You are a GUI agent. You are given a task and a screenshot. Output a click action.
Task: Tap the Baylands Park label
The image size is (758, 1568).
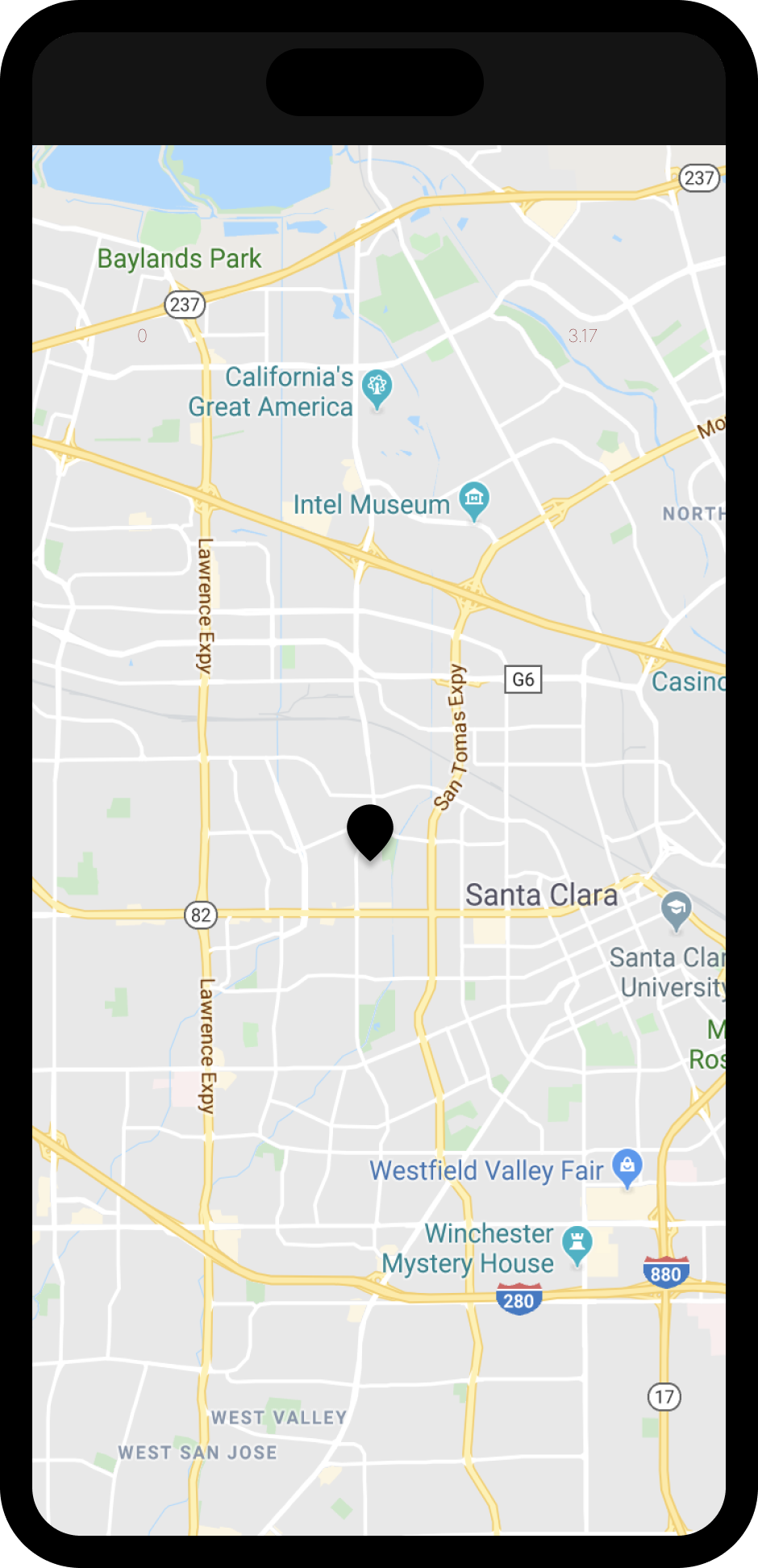tap(178, 258)
